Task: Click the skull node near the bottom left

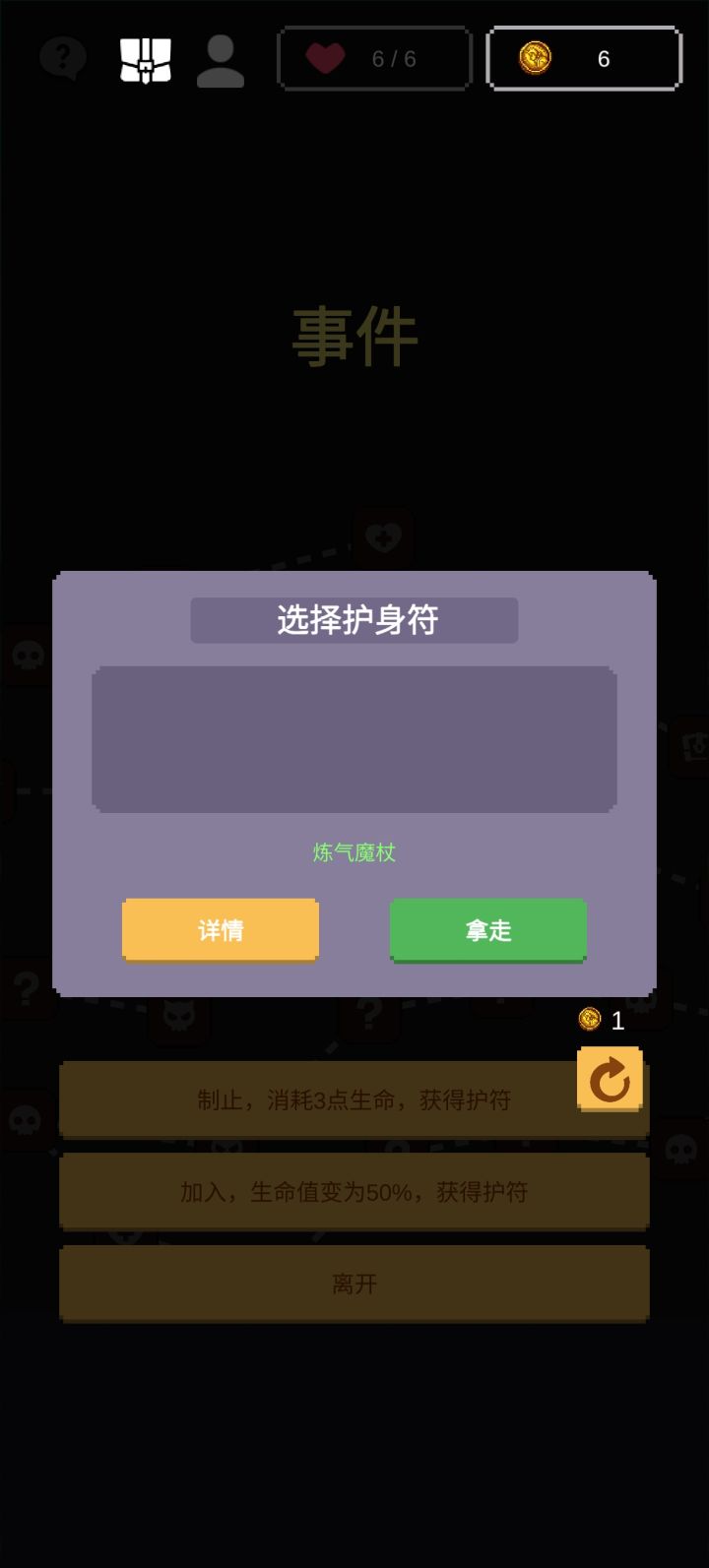Action: tap(25, 1122)
